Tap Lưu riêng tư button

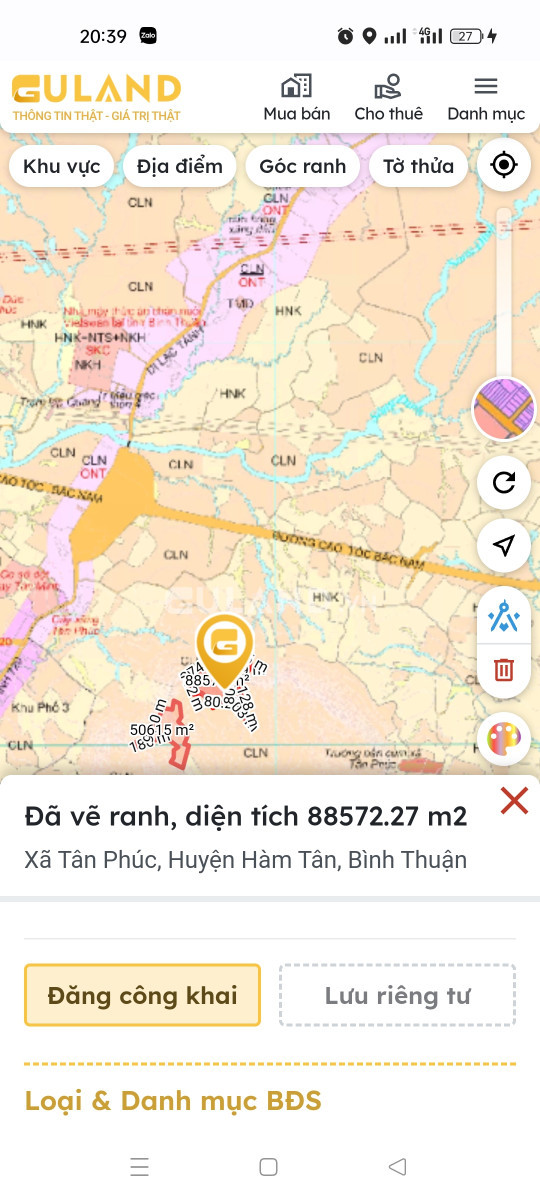pos(397,995)
